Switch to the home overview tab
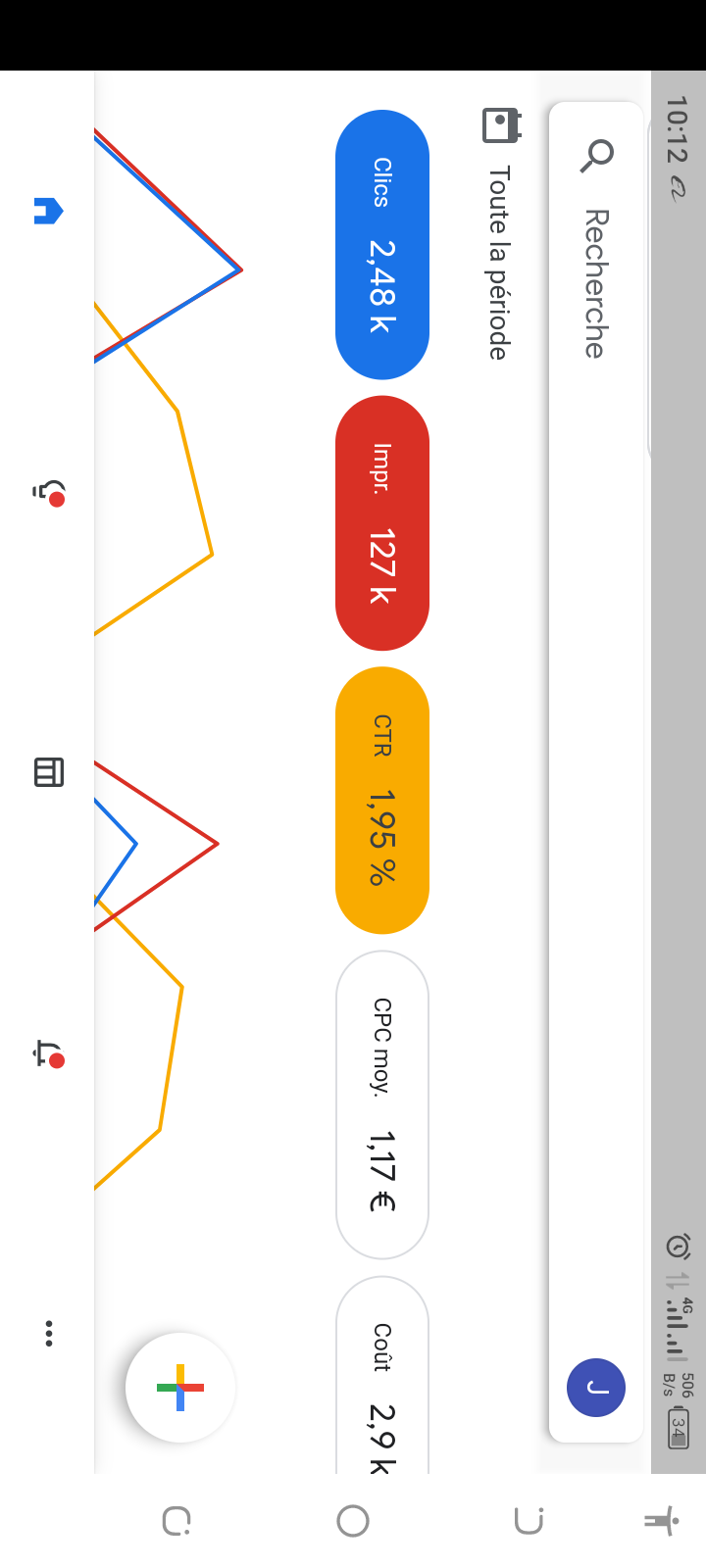 coord(48,211)
